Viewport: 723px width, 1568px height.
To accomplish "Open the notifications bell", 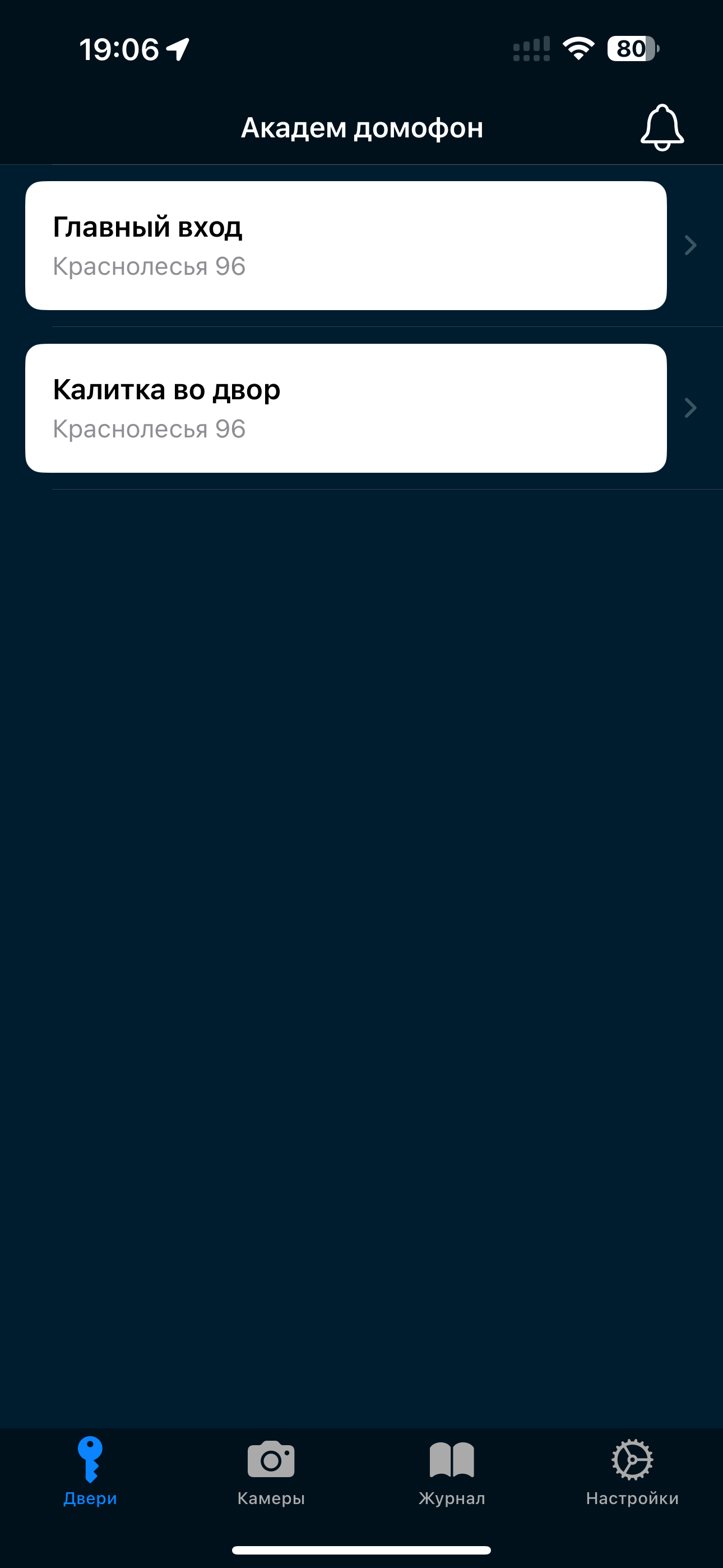I will pos(662,127).
